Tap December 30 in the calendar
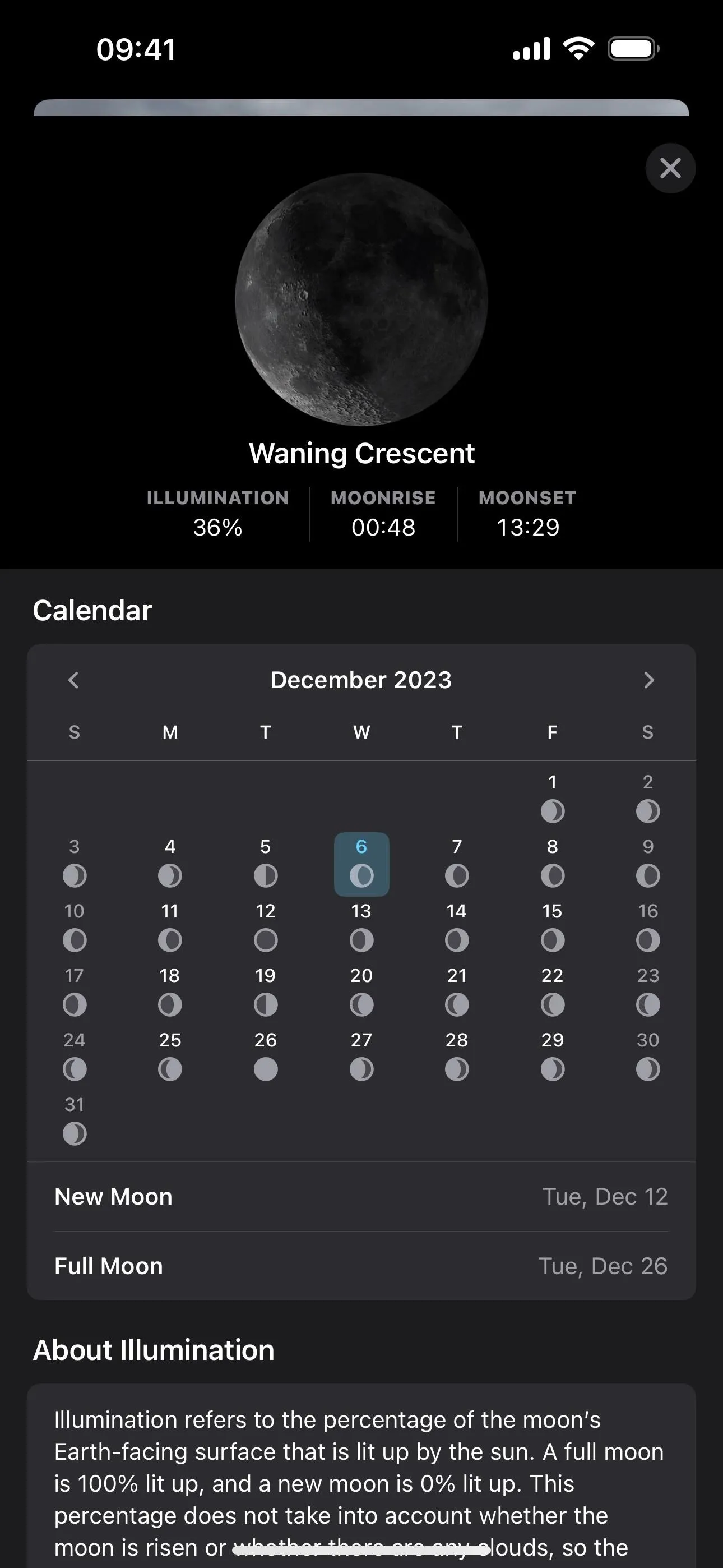723x1568 pixels. [x=647, y=1057]
